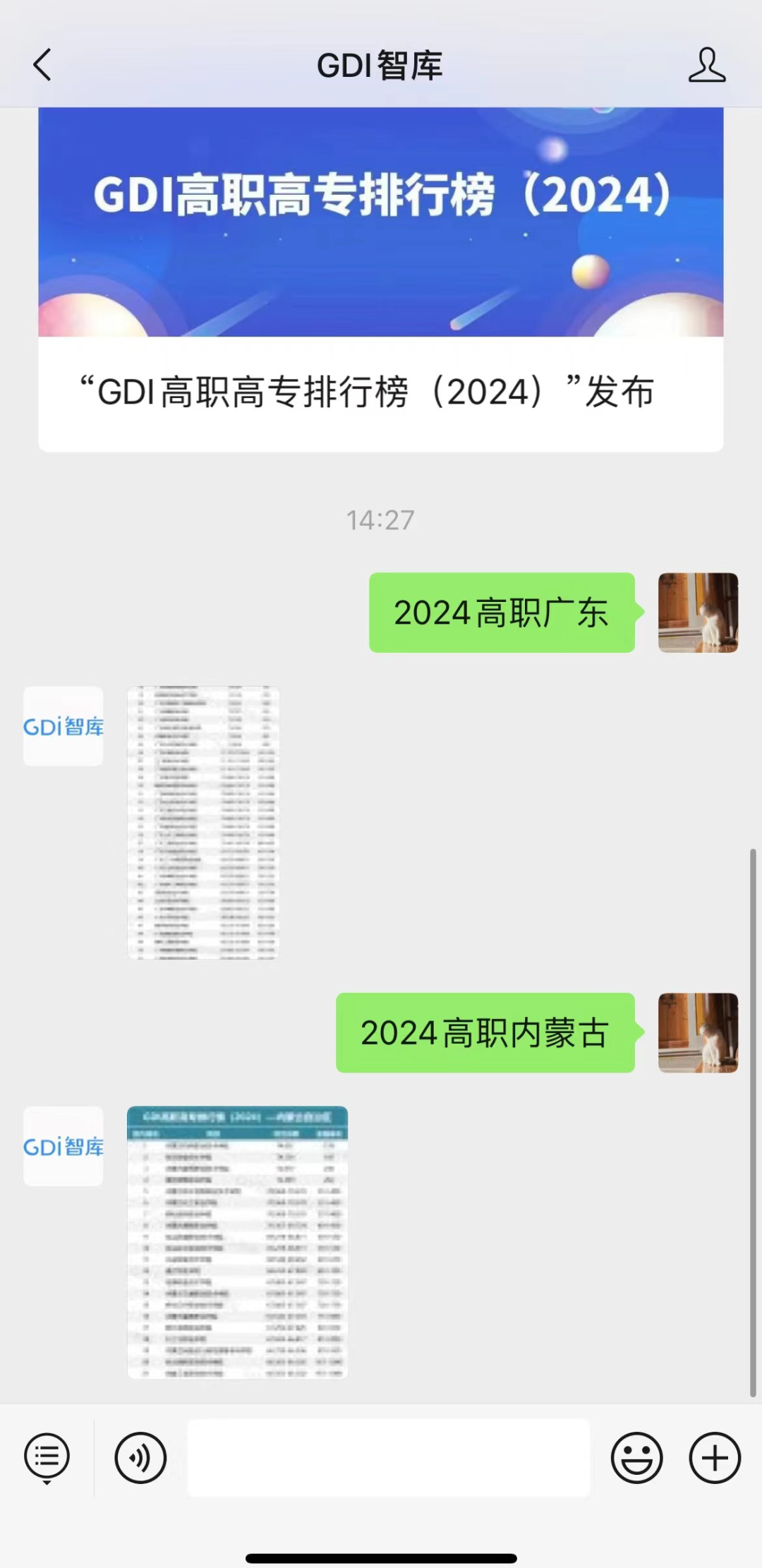Screen dimensions: 762x1568
Task: Tap my avatar beside 2024高职内蒙古
Action: (698, 1032)
